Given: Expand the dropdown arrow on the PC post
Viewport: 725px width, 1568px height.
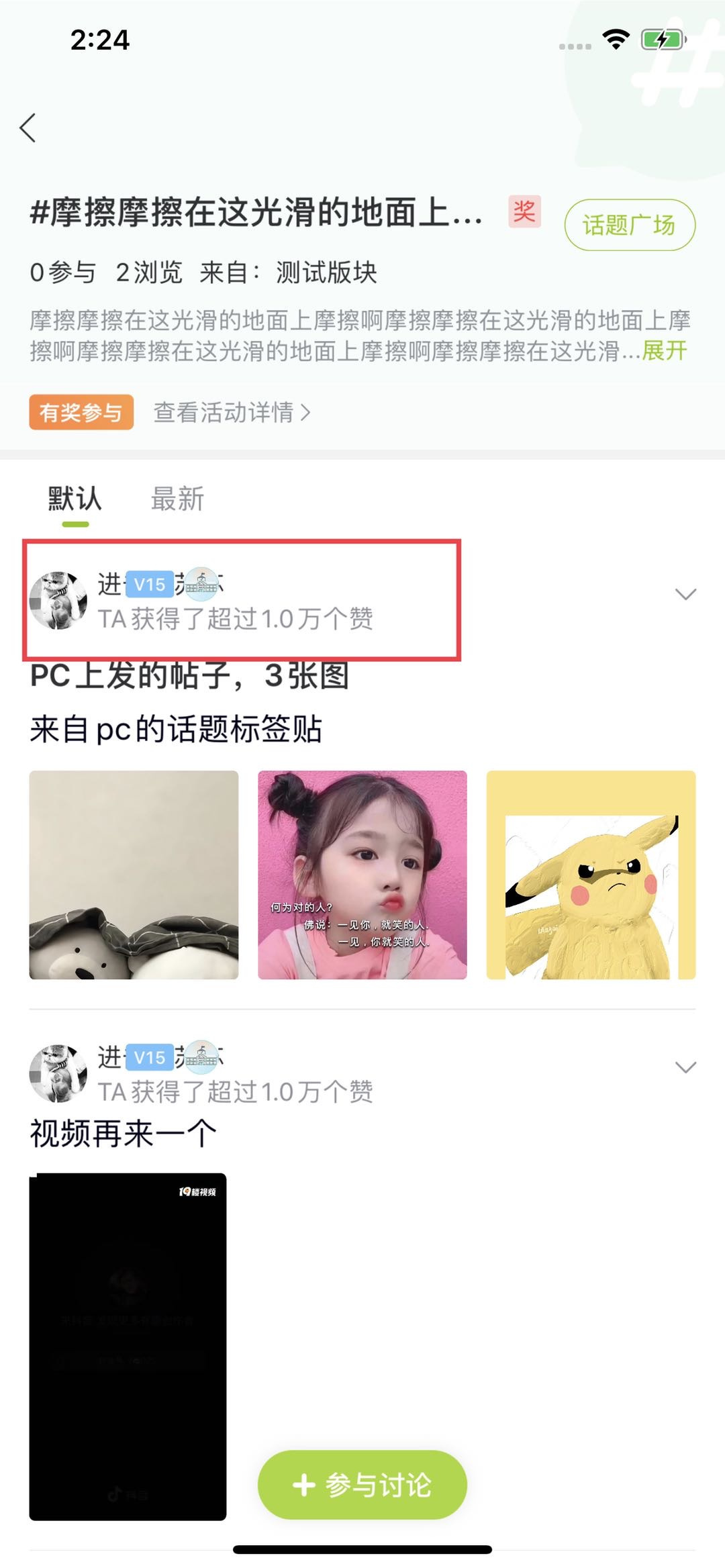Looking at the screenshot, I should coord(685,595).
